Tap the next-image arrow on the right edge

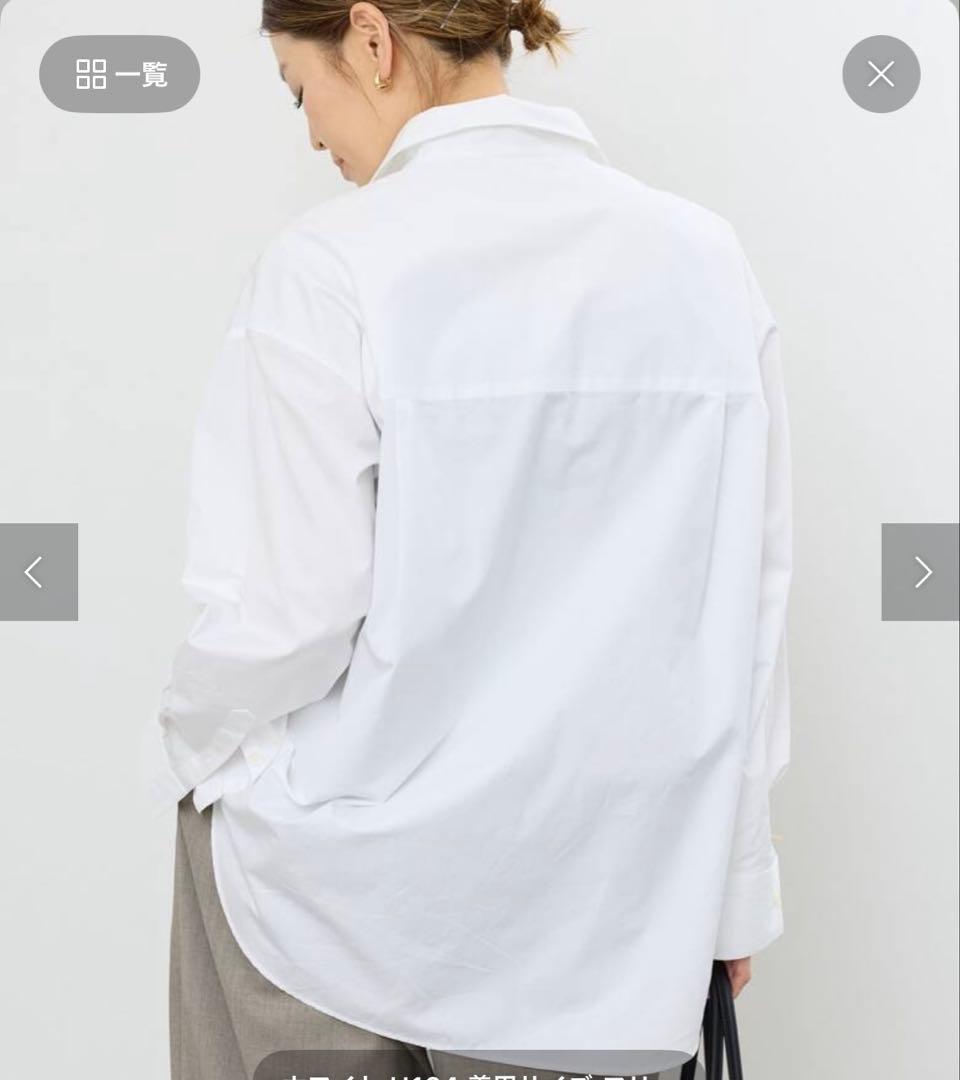tap(922, 571)
